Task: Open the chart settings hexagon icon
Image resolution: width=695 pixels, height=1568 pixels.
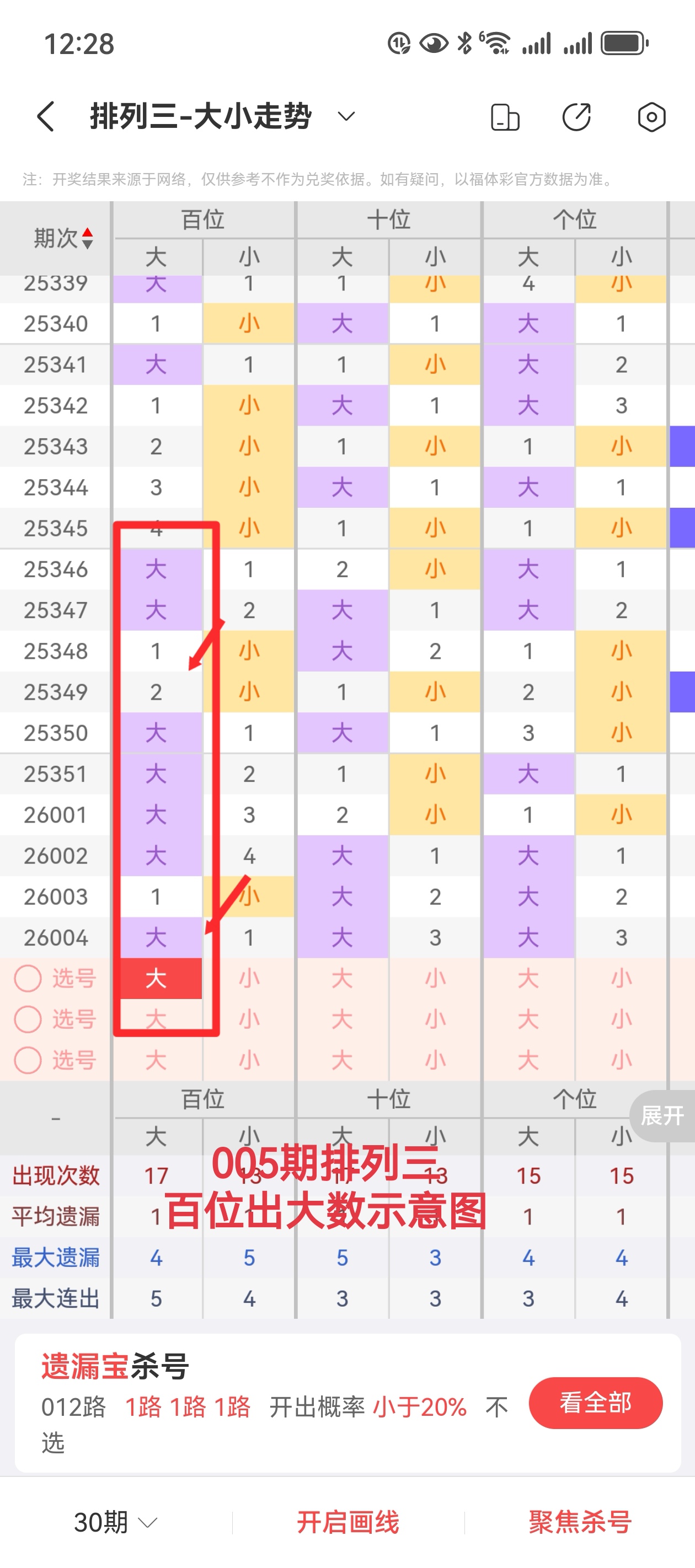Action: coord(651,117)
